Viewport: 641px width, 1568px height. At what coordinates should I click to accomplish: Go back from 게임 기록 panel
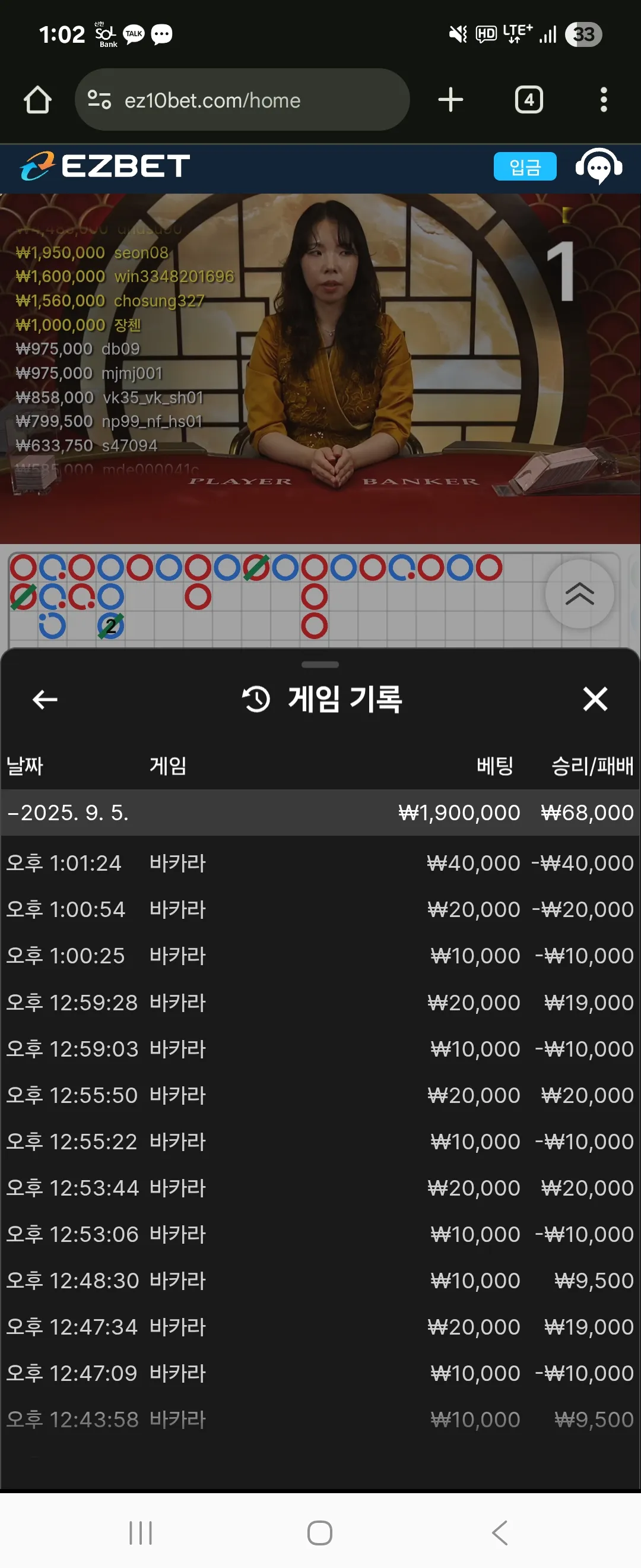click(x=45, y=700)
